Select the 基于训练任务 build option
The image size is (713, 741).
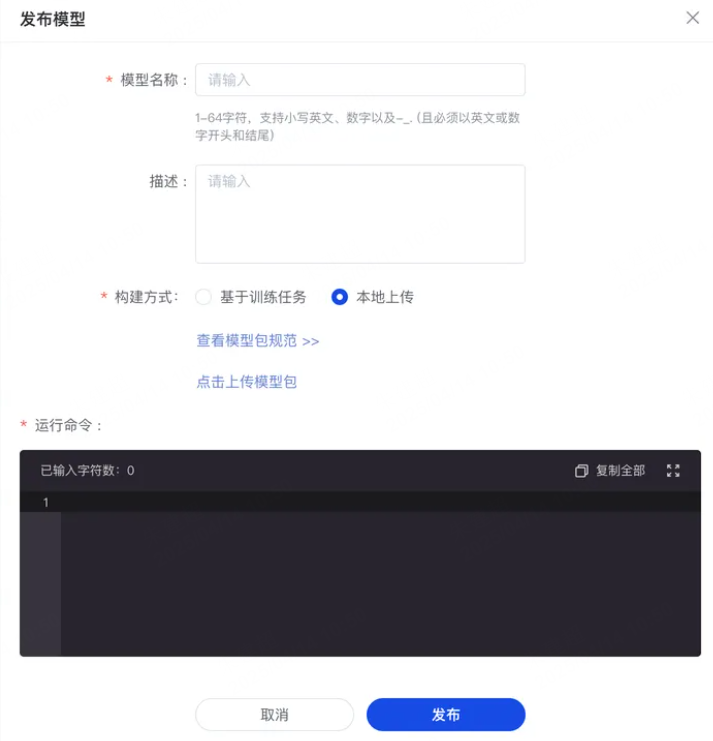[x=204, y=297]
